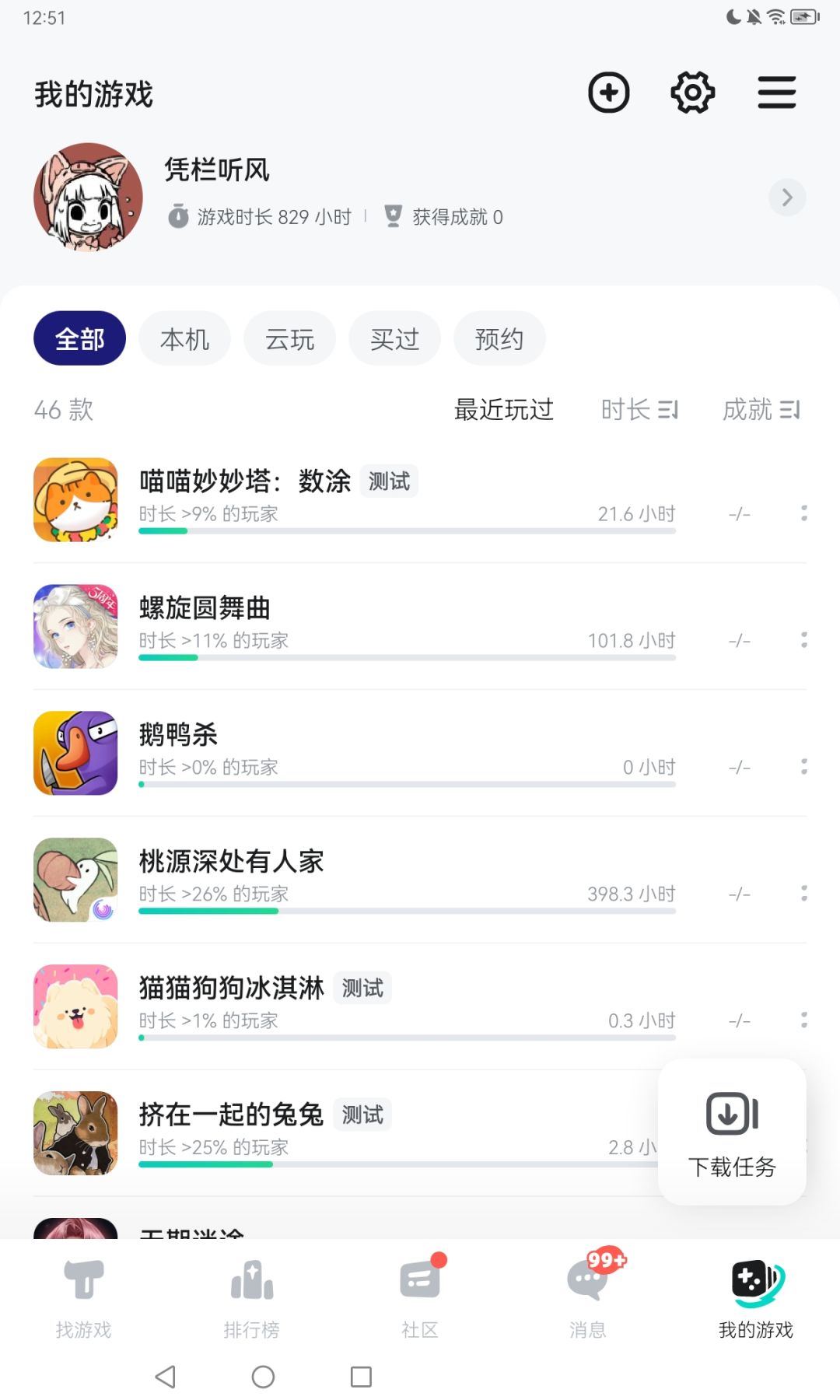Activate the 预约 reservation filter

tap(499, 338)
